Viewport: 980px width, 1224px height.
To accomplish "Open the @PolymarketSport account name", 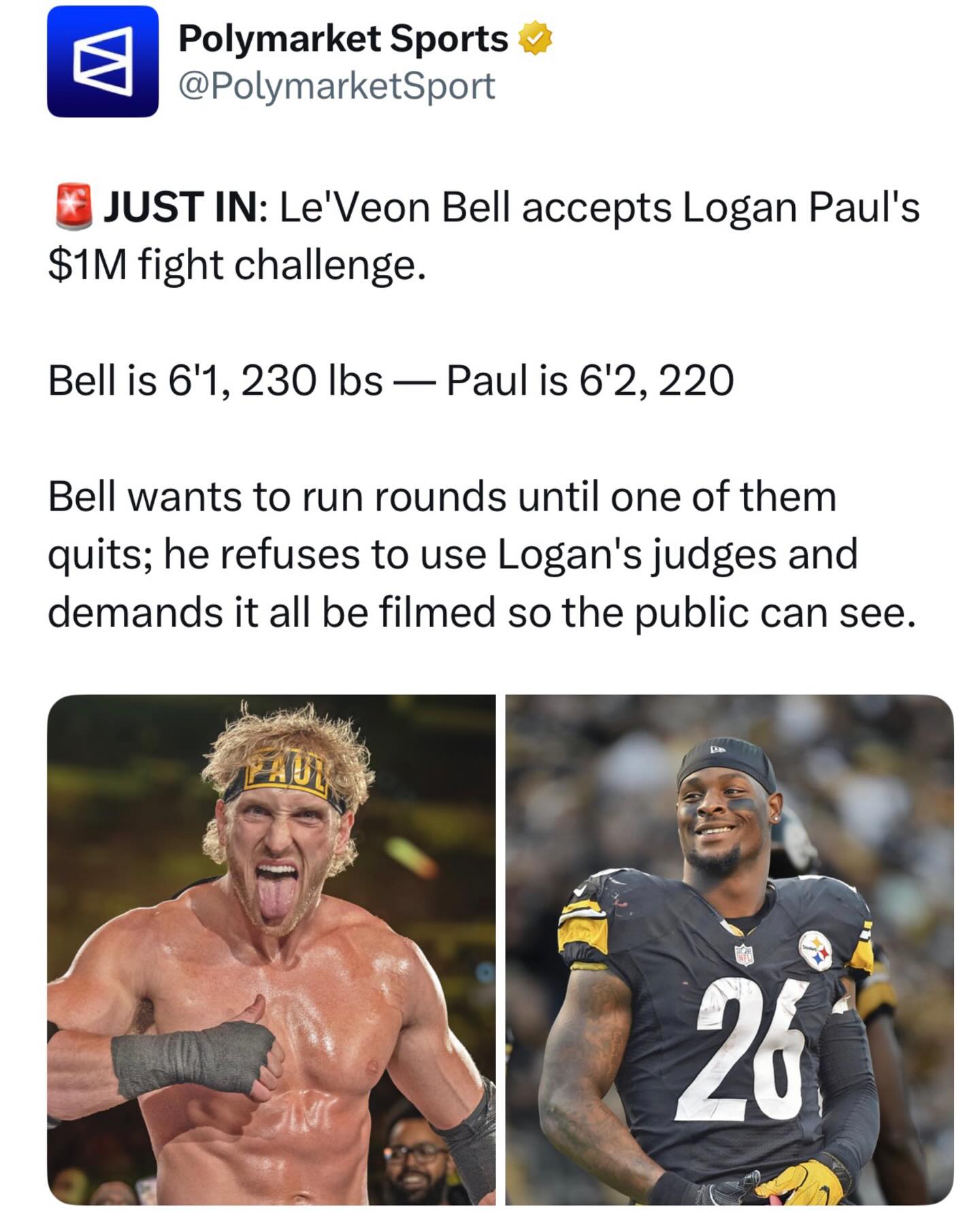I will pos(336,86).
